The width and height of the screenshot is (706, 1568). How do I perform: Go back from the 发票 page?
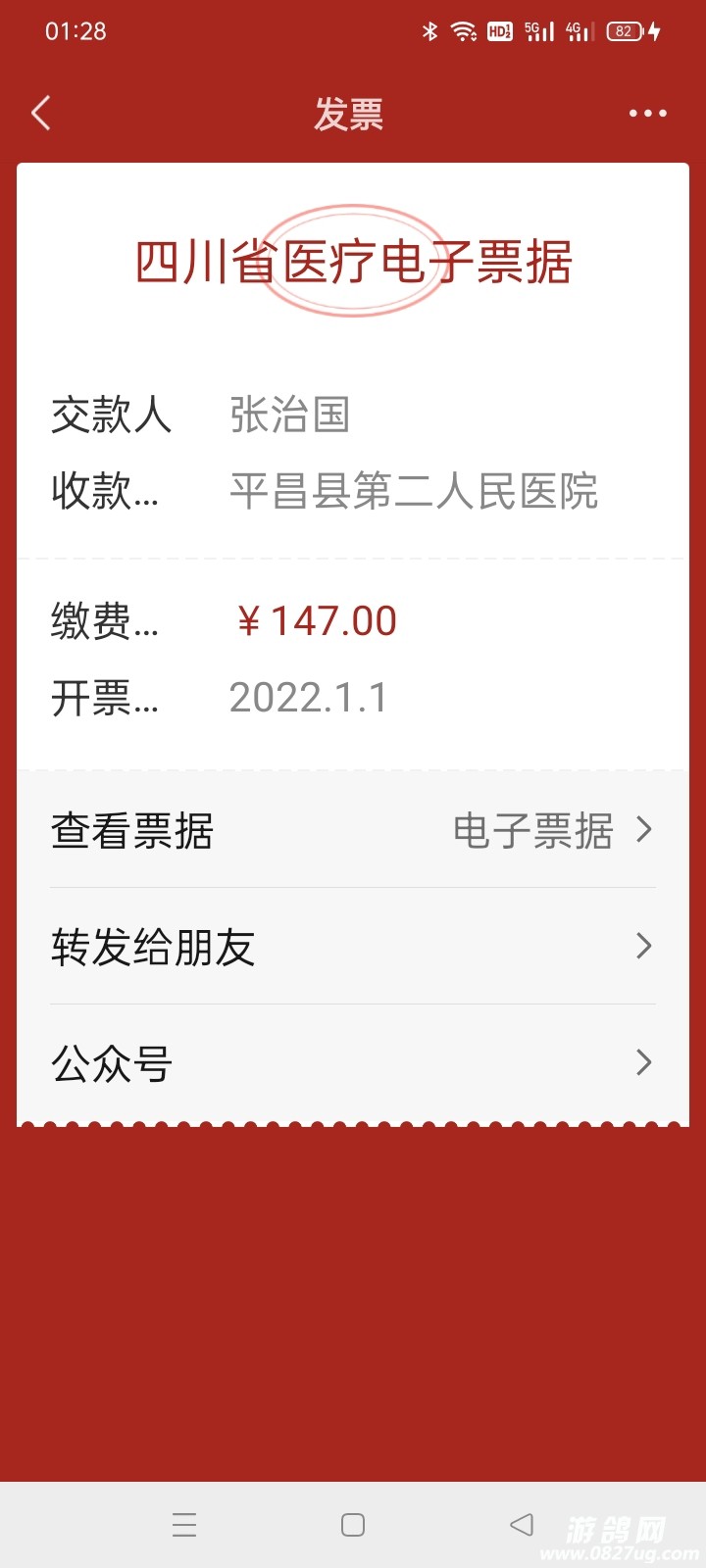click(41, 114)
